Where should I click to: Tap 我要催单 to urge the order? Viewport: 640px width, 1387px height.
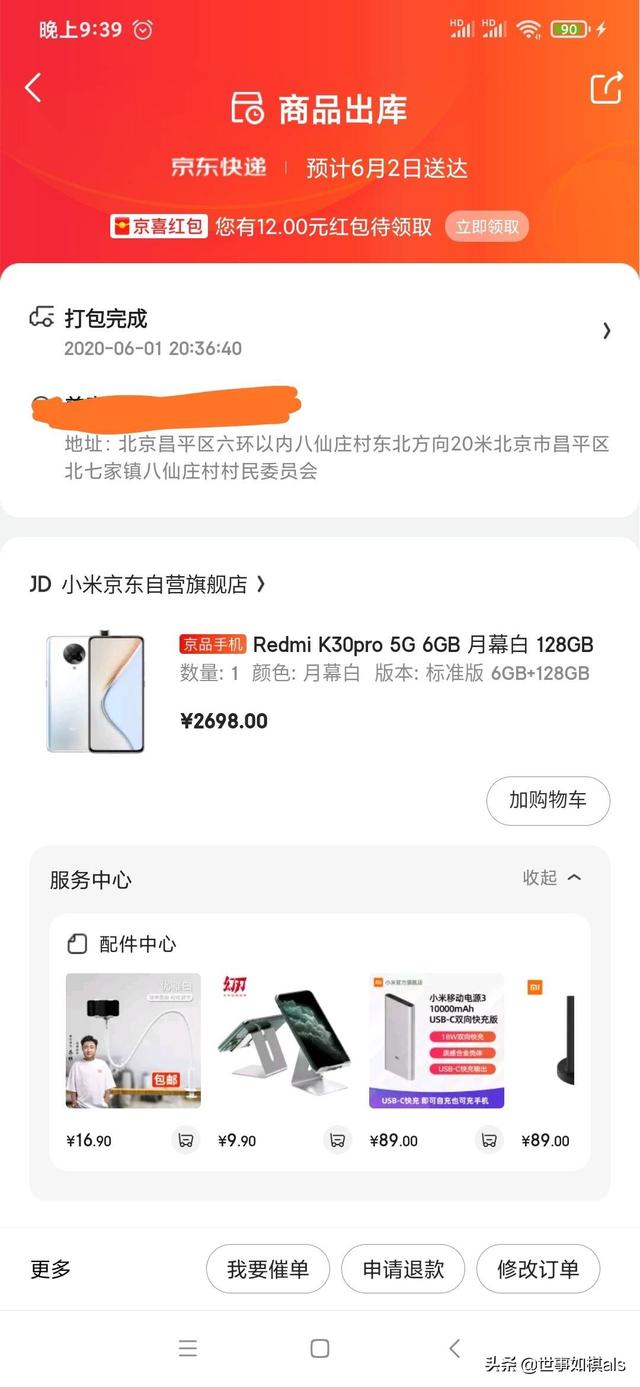(267, 1269)
